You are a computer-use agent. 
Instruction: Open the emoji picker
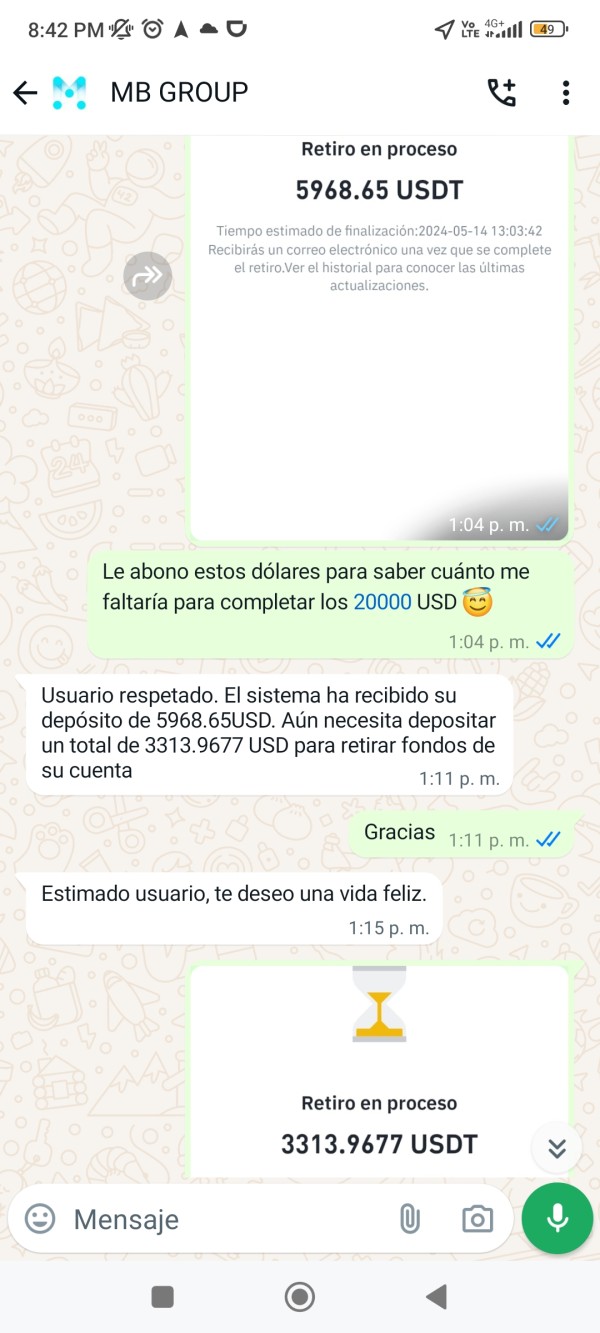click(40, 1219)
